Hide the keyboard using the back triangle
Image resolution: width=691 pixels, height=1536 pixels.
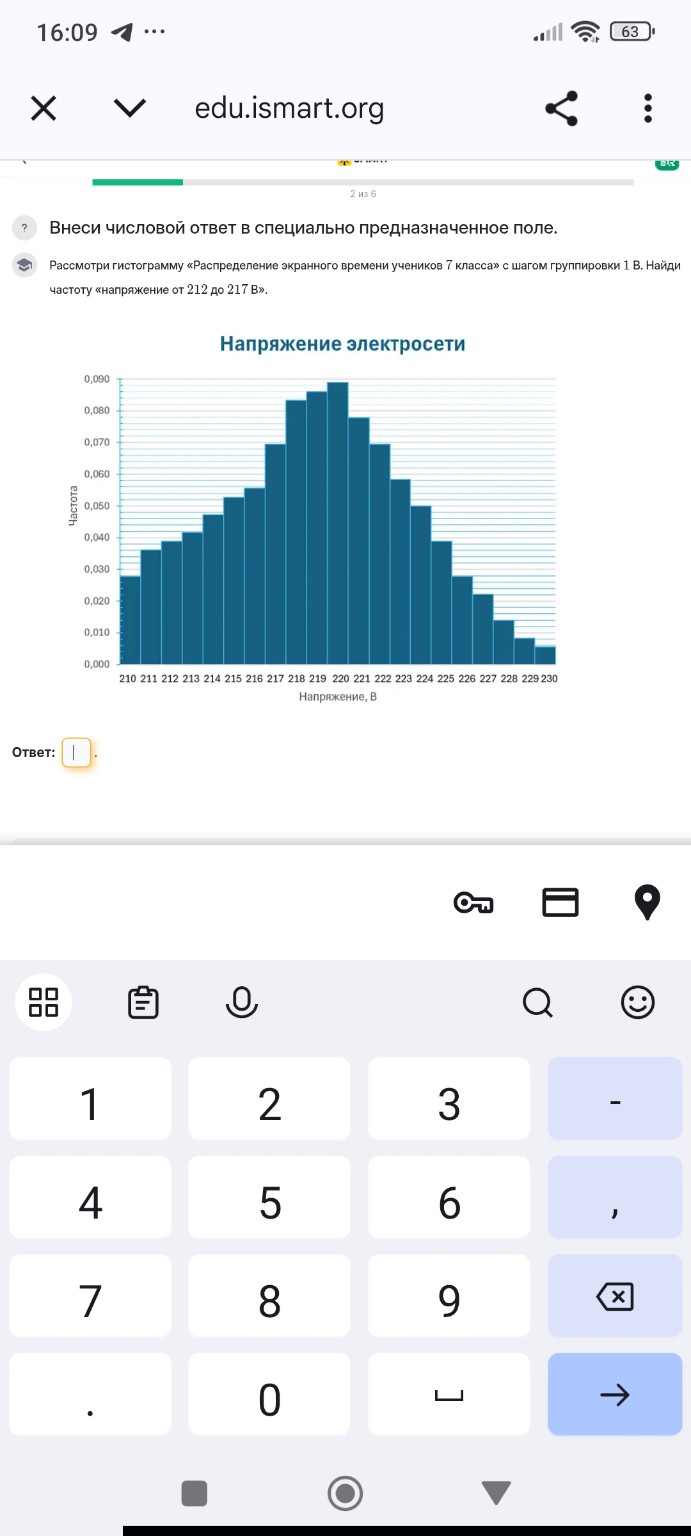pyautogui.click(x=496, y=1493)
